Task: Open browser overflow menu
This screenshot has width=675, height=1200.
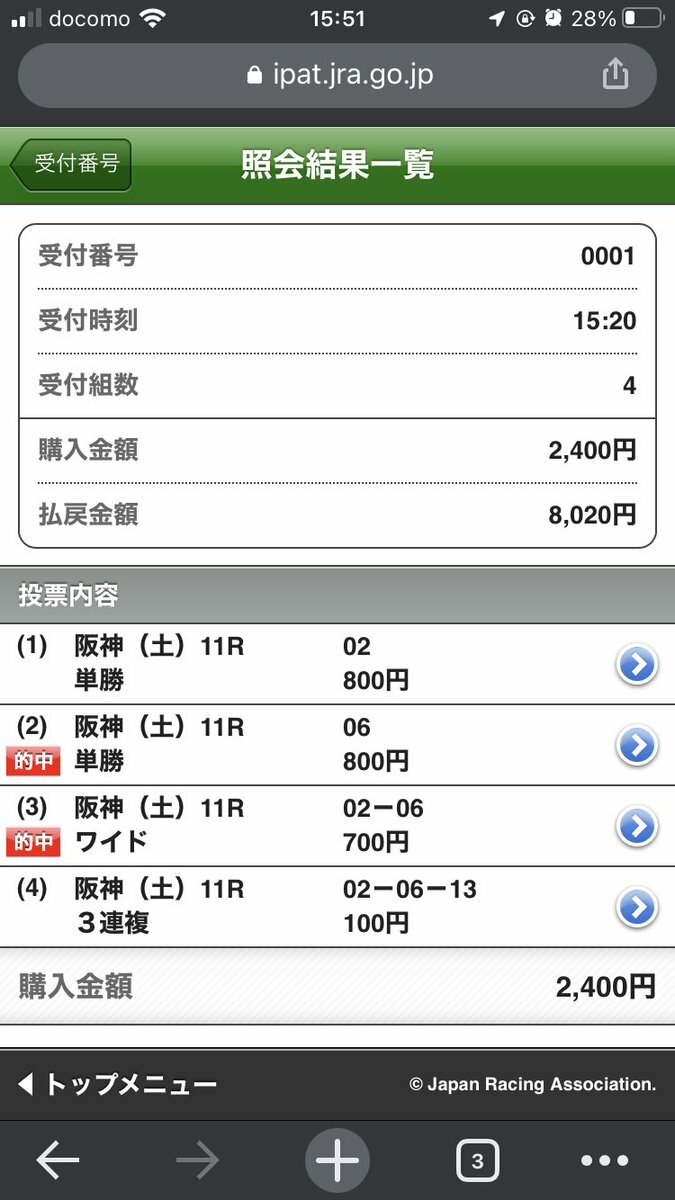Action: pyautogui.click(x=605, y=1161)
